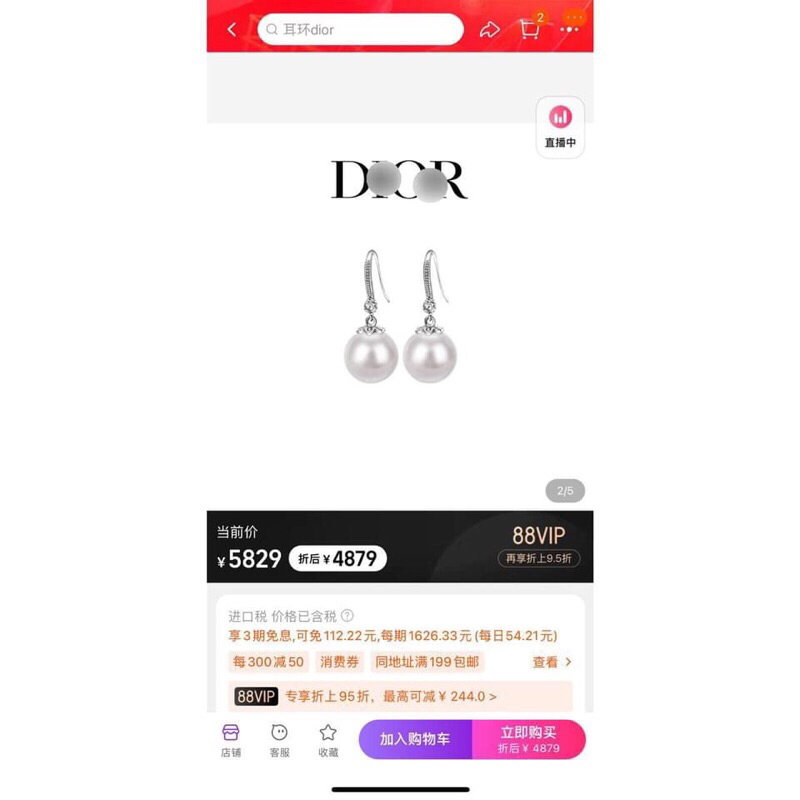The image size is (800, 800).
Task: Add the product to 收藏 favorites
Action: tap(328, 740)
